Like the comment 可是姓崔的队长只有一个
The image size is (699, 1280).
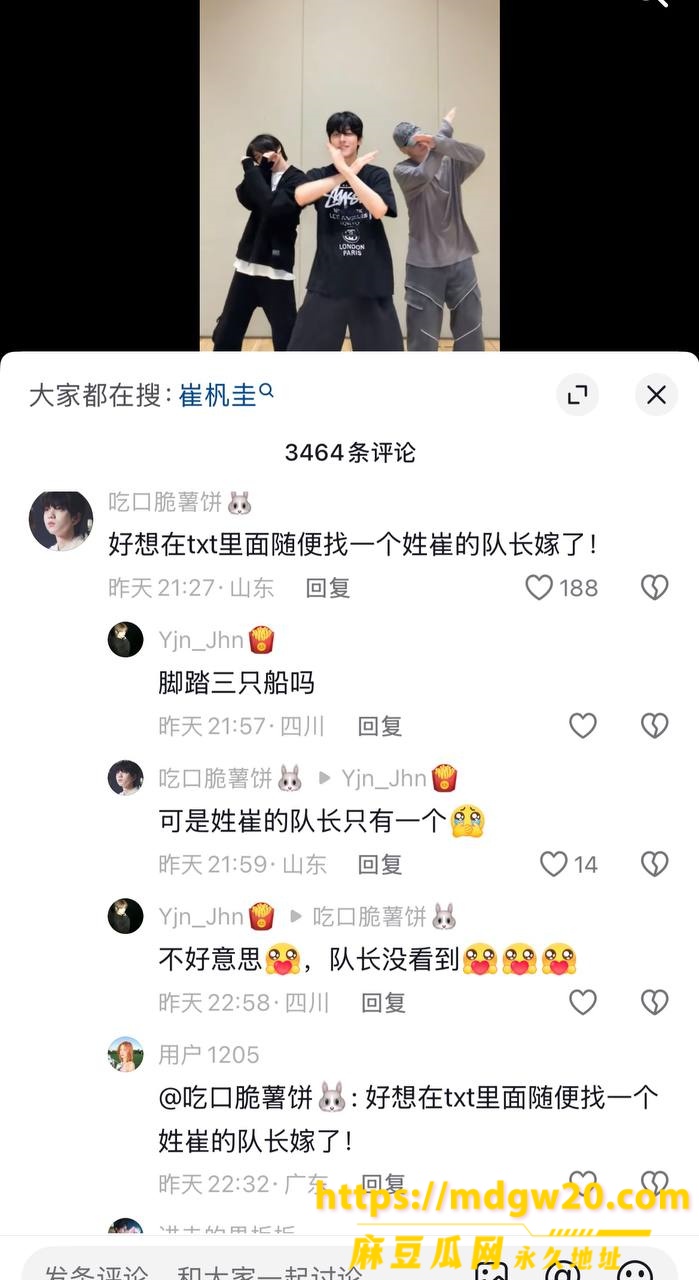(x=568, y=863)
